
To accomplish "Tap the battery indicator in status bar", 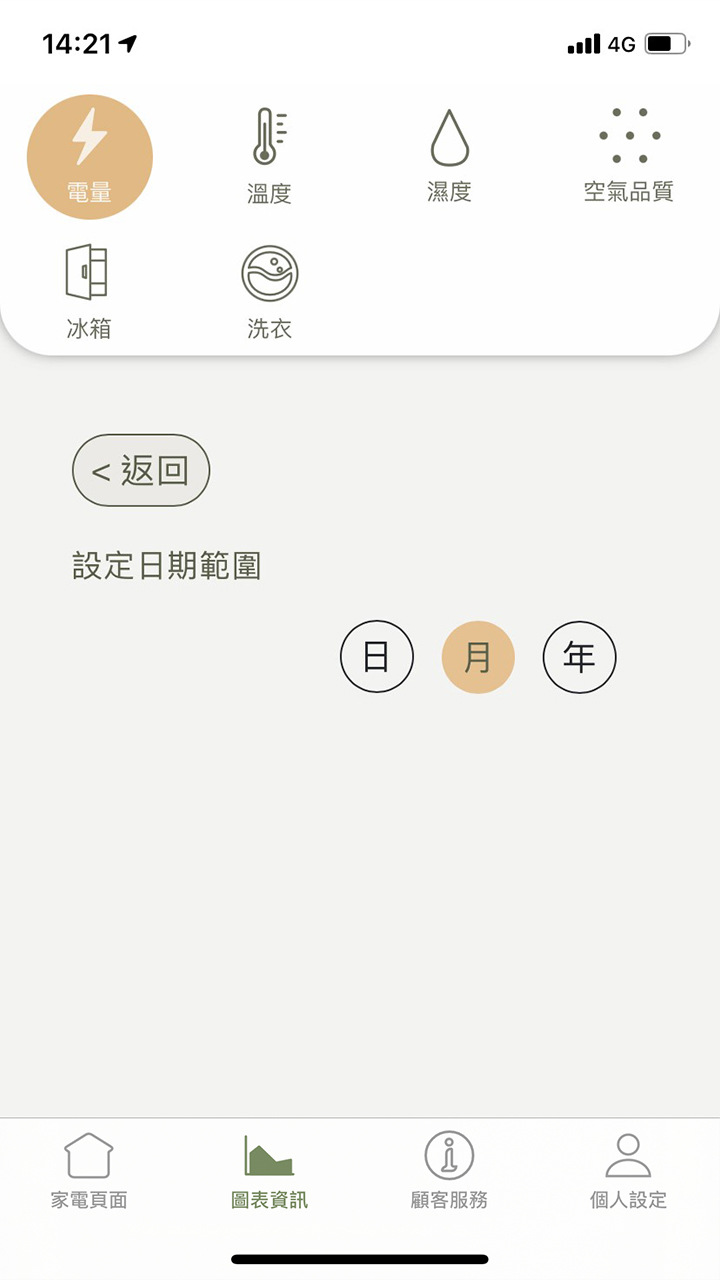I will click(x=663, y=43).
